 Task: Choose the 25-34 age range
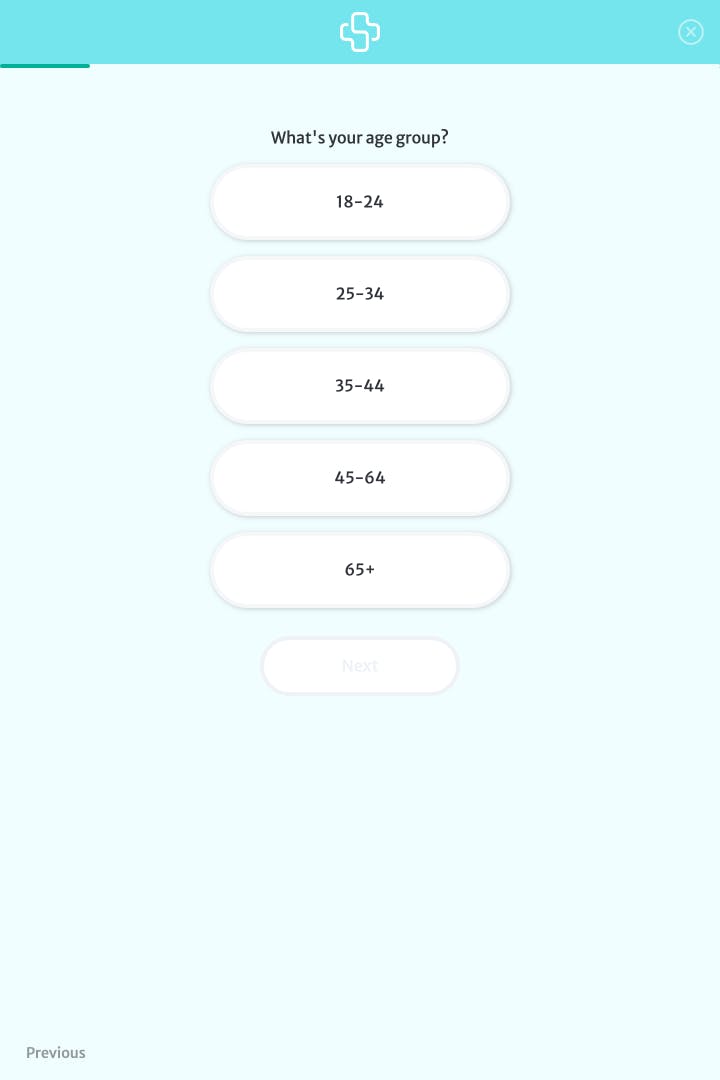tap(360, 294)
